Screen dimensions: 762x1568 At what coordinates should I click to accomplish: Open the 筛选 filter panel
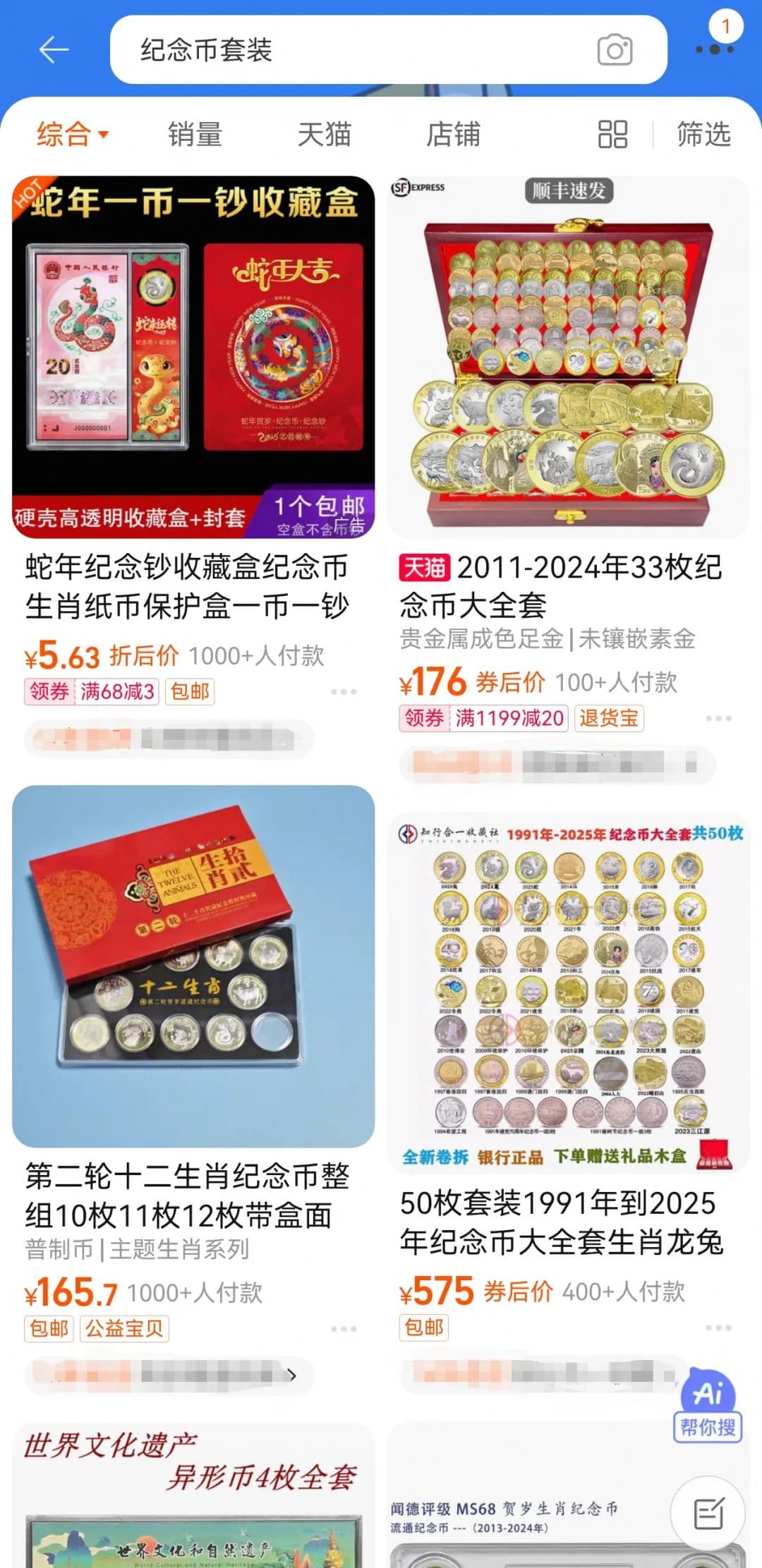coord(703,134)
